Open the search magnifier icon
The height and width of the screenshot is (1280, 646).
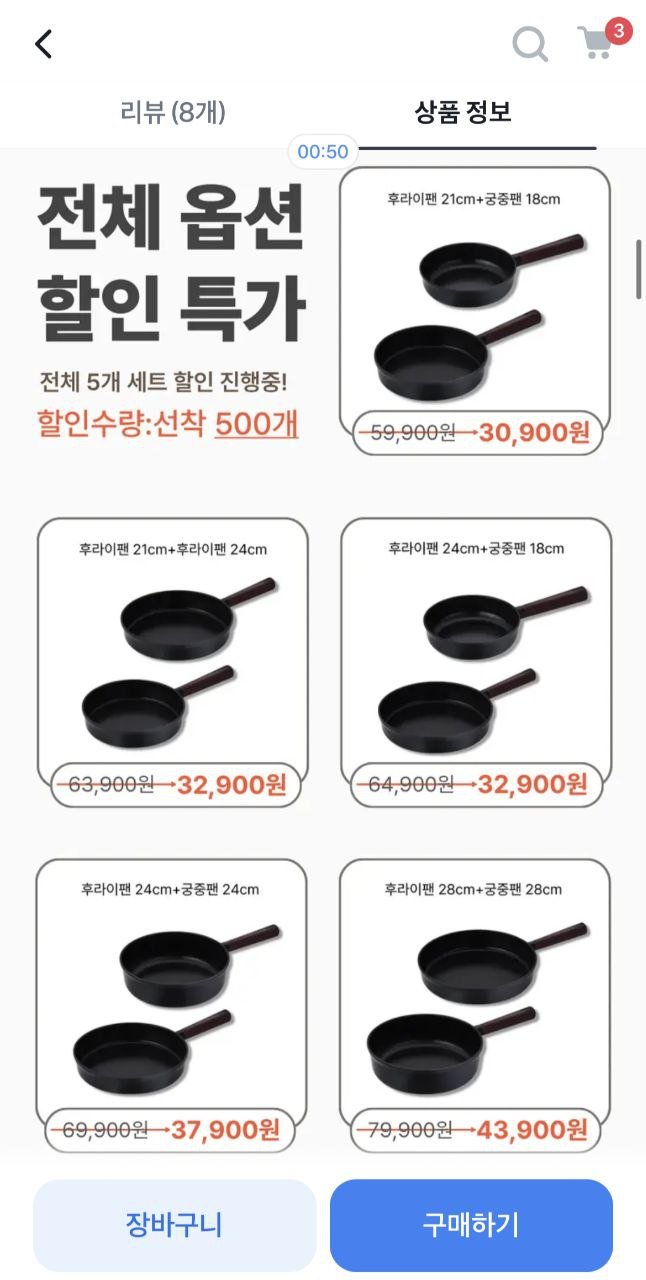point(529,44)
